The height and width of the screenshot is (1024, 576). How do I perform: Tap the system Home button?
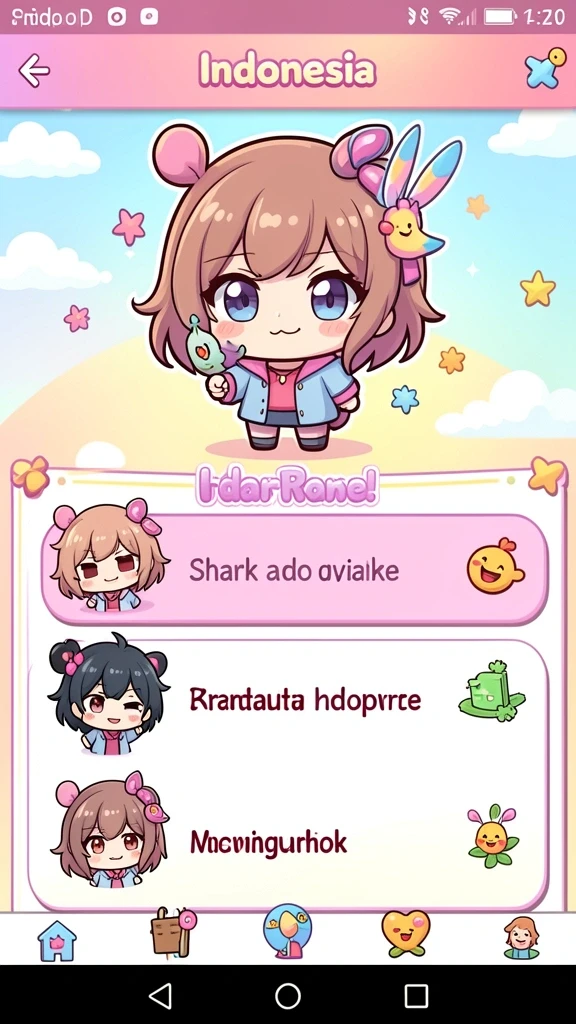(287, 996)
